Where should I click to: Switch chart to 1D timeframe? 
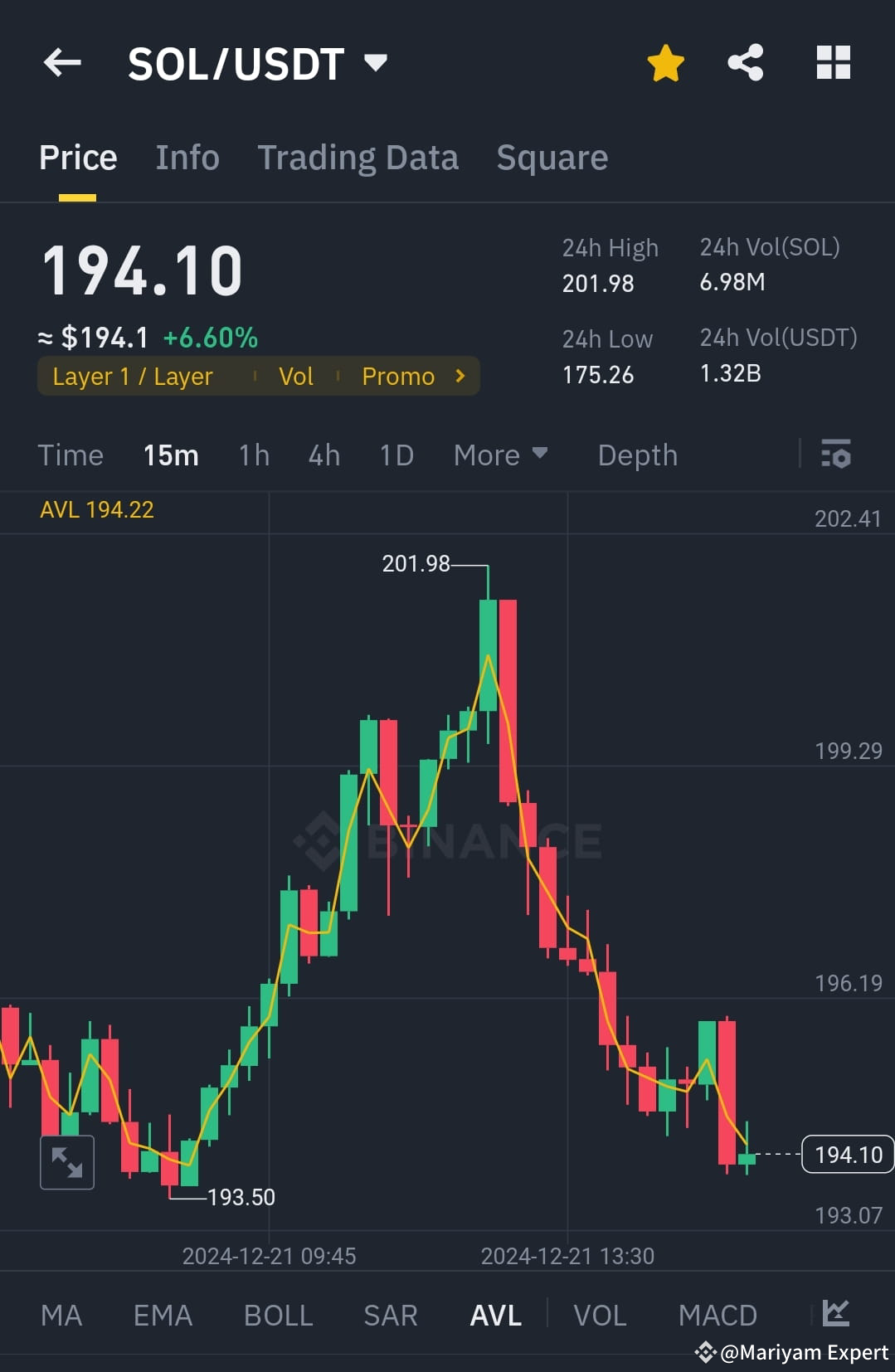[396, 455]
